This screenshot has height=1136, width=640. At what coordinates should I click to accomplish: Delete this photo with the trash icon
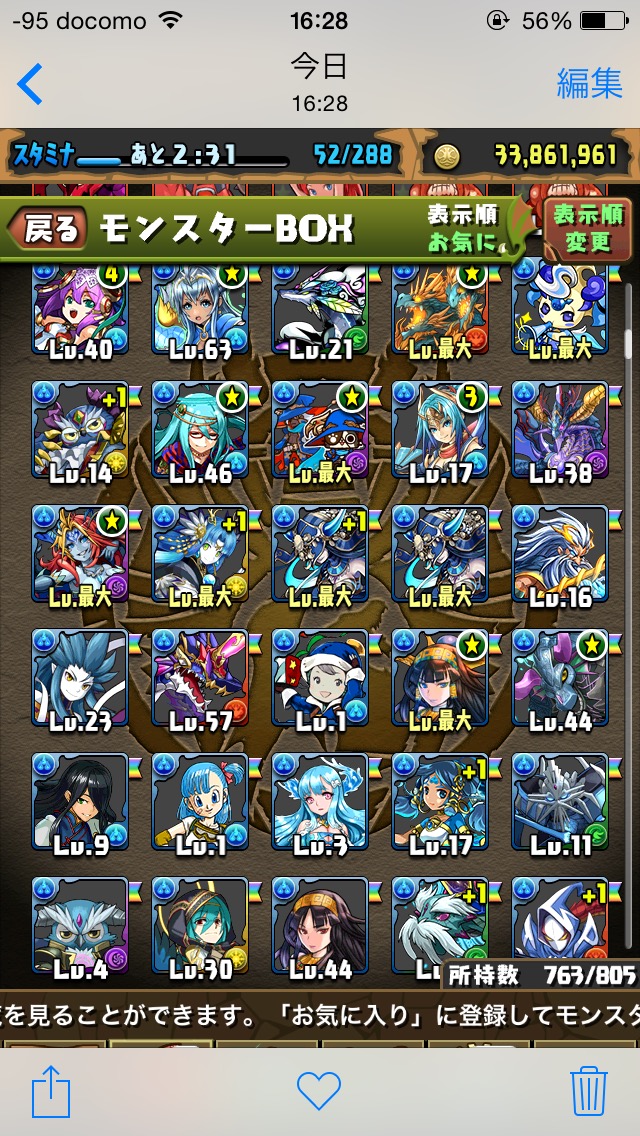pyautogui.click(x=589, y=1090)
